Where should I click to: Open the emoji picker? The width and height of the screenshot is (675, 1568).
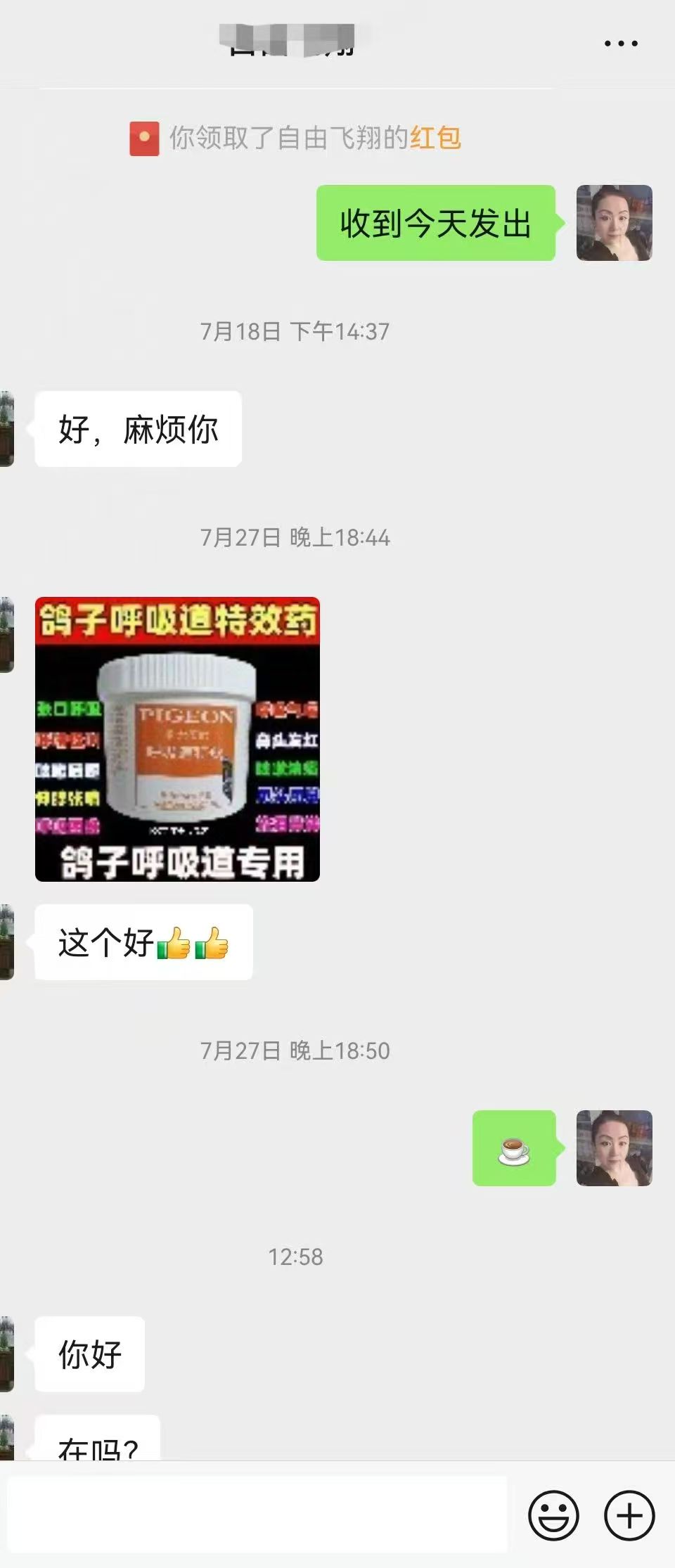553,1515
